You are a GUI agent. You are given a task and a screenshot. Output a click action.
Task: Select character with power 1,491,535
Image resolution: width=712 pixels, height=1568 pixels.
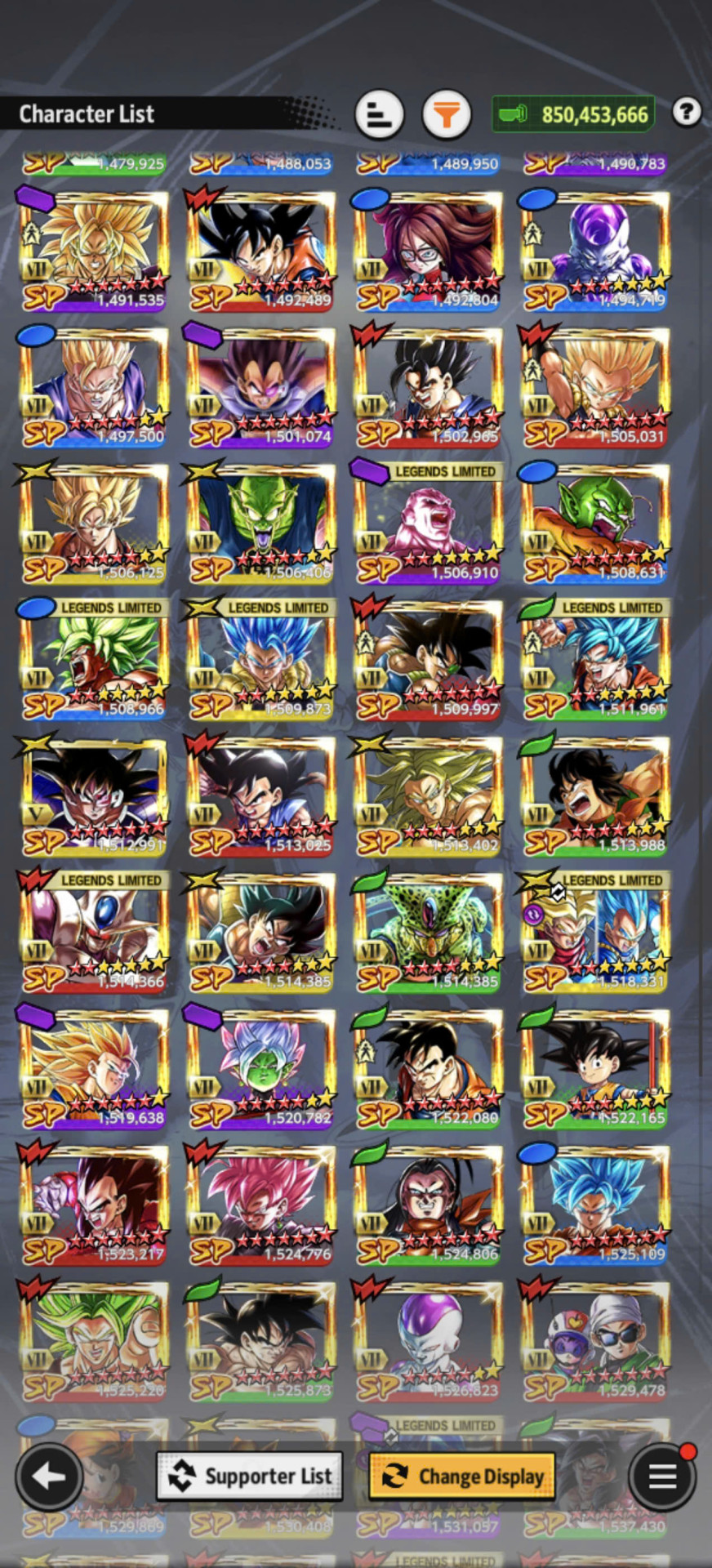[94, 251]
